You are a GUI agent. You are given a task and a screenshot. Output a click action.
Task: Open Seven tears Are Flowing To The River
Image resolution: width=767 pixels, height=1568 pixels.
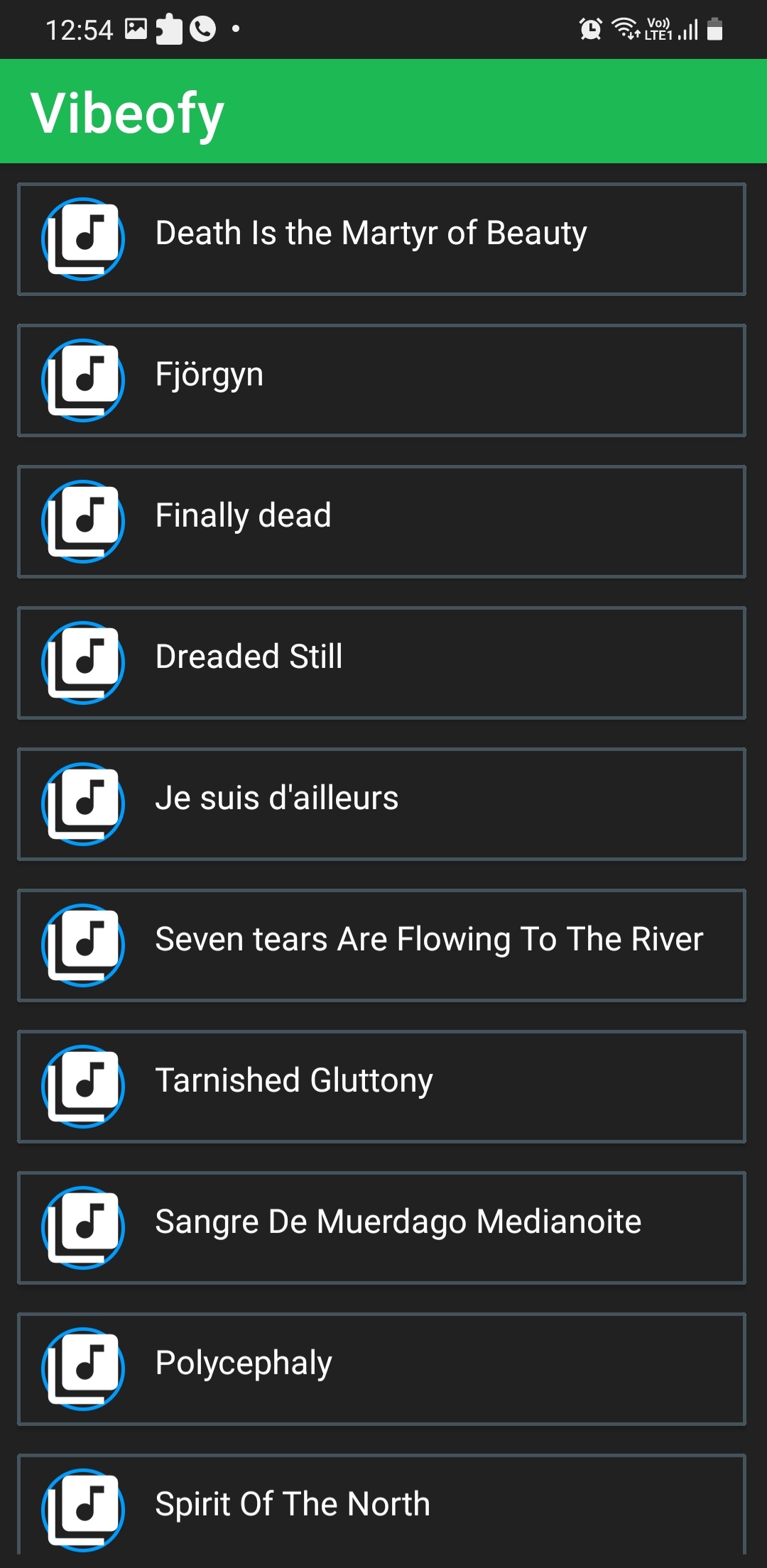point(381,945)
